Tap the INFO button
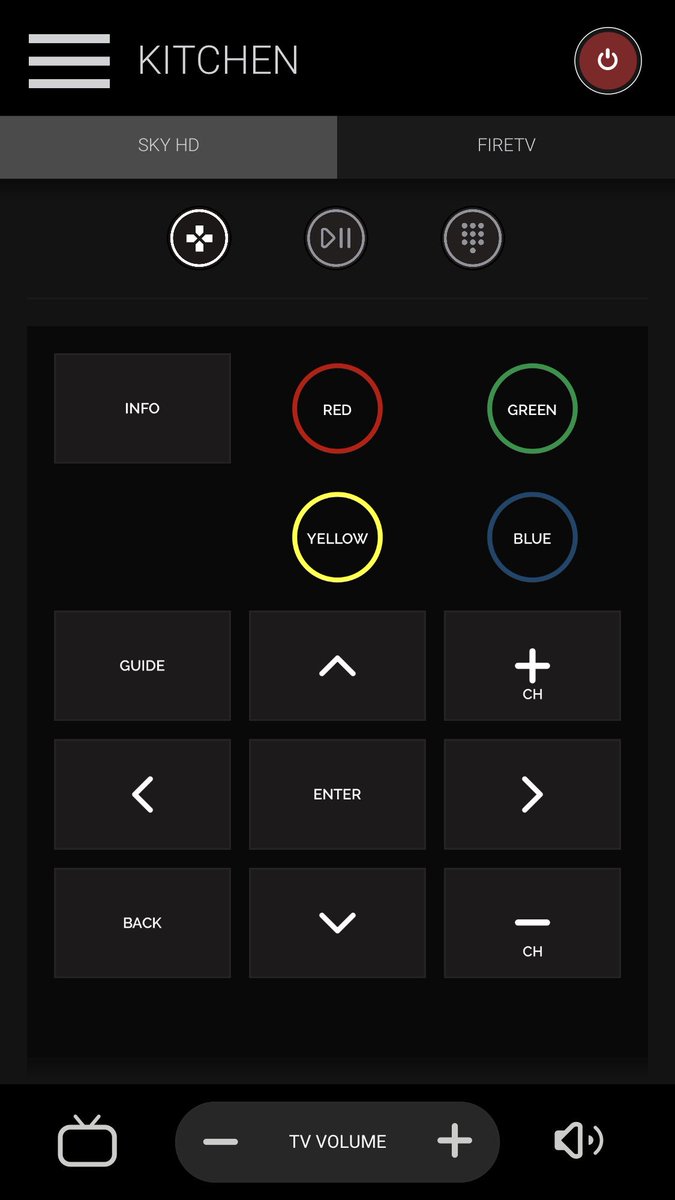675x1200 pixels. [142, 408]
